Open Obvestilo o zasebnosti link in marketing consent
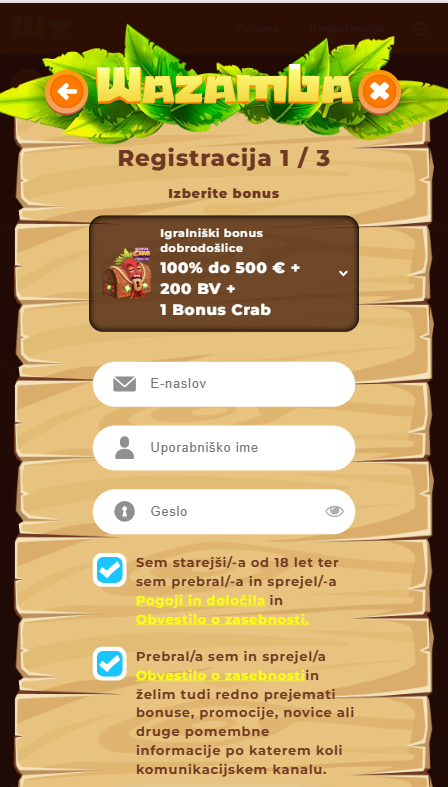448x787 pixels. click(x=220, y=676)
